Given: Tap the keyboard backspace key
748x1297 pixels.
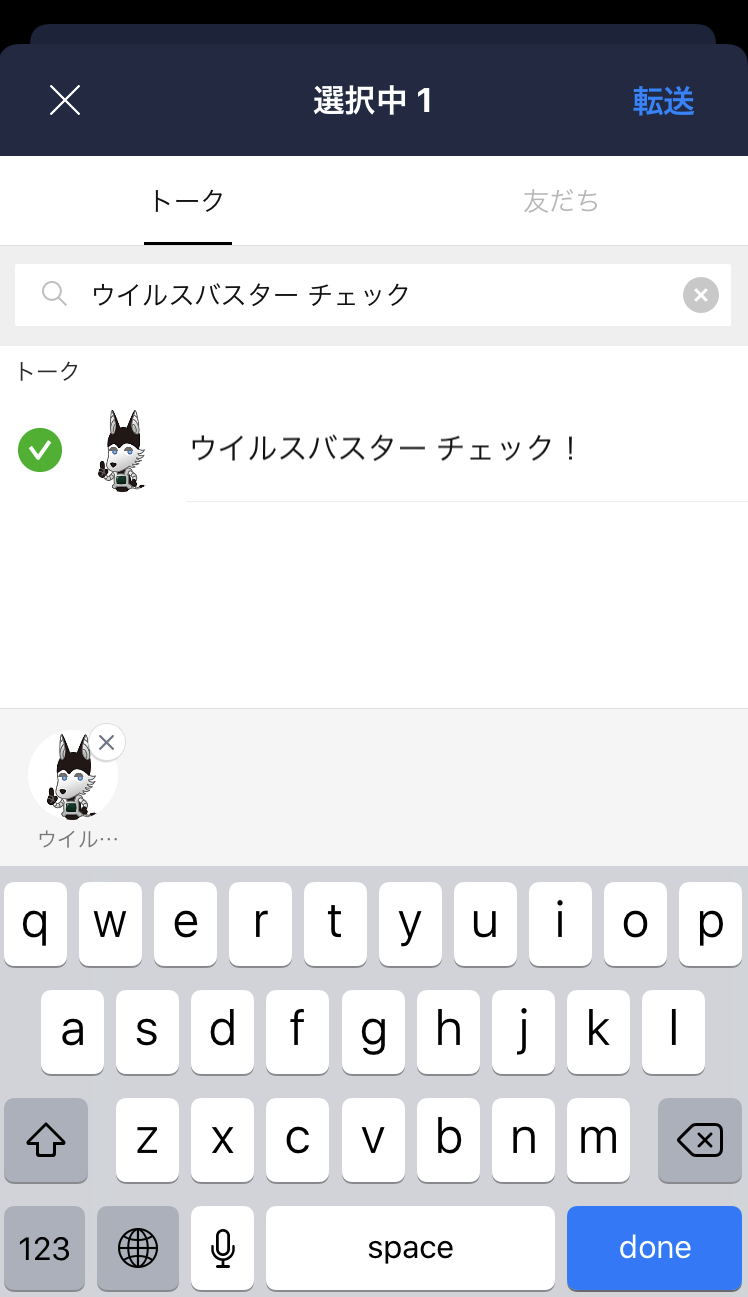Looking at the screenshot, I should coord(699,1140).
